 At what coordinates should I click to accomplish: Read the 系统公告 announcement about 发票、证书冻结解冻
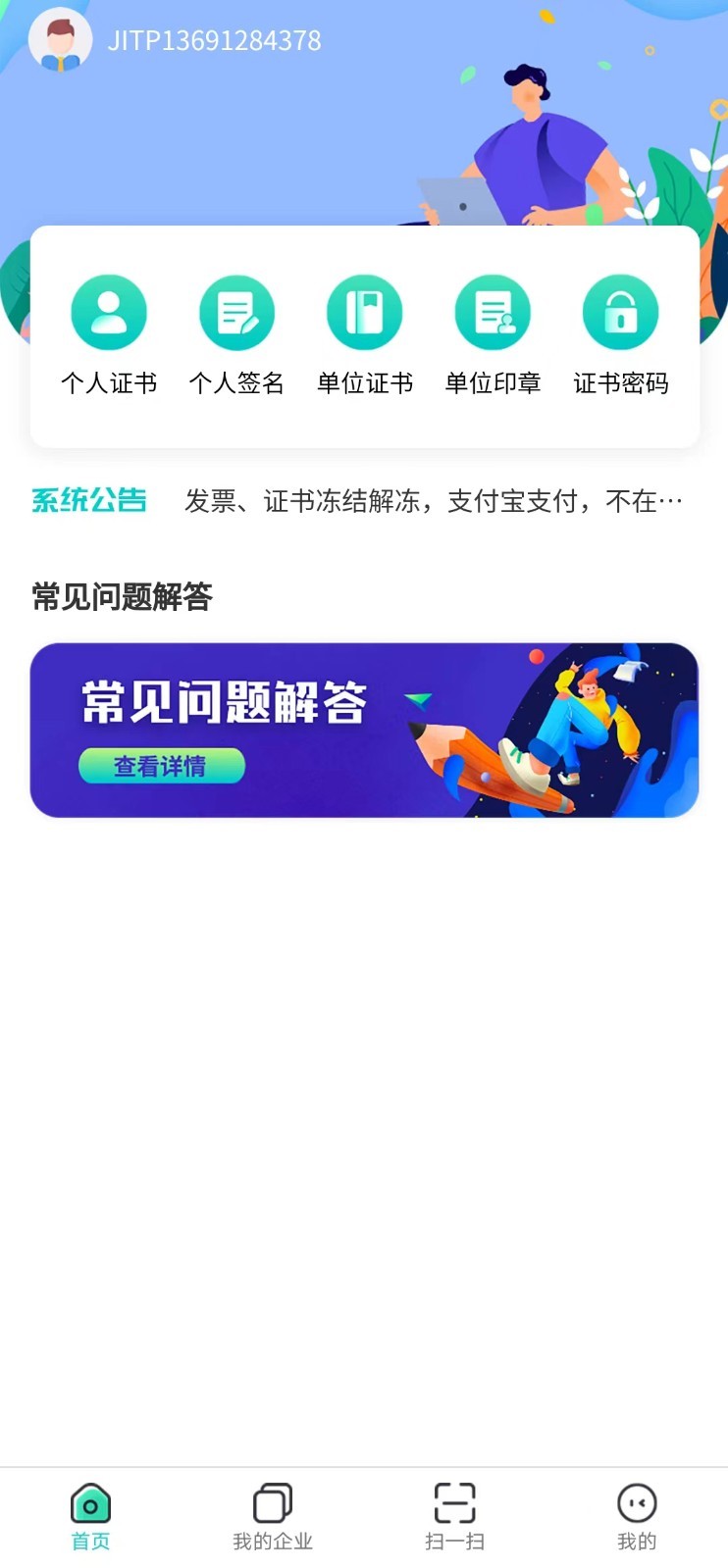pos(433,501)
